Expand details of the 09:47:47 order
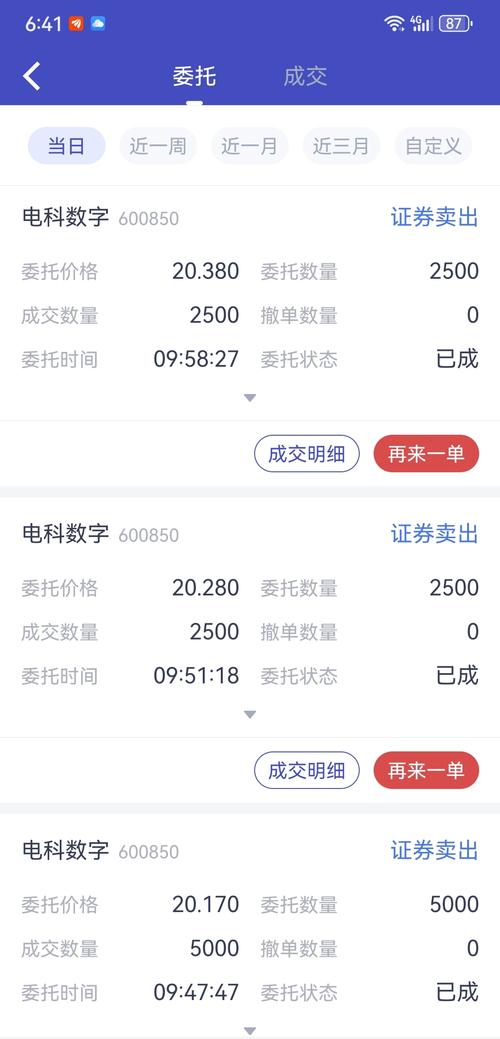500x1039 pixels. pyautogui.click(x=250, y=1031)
